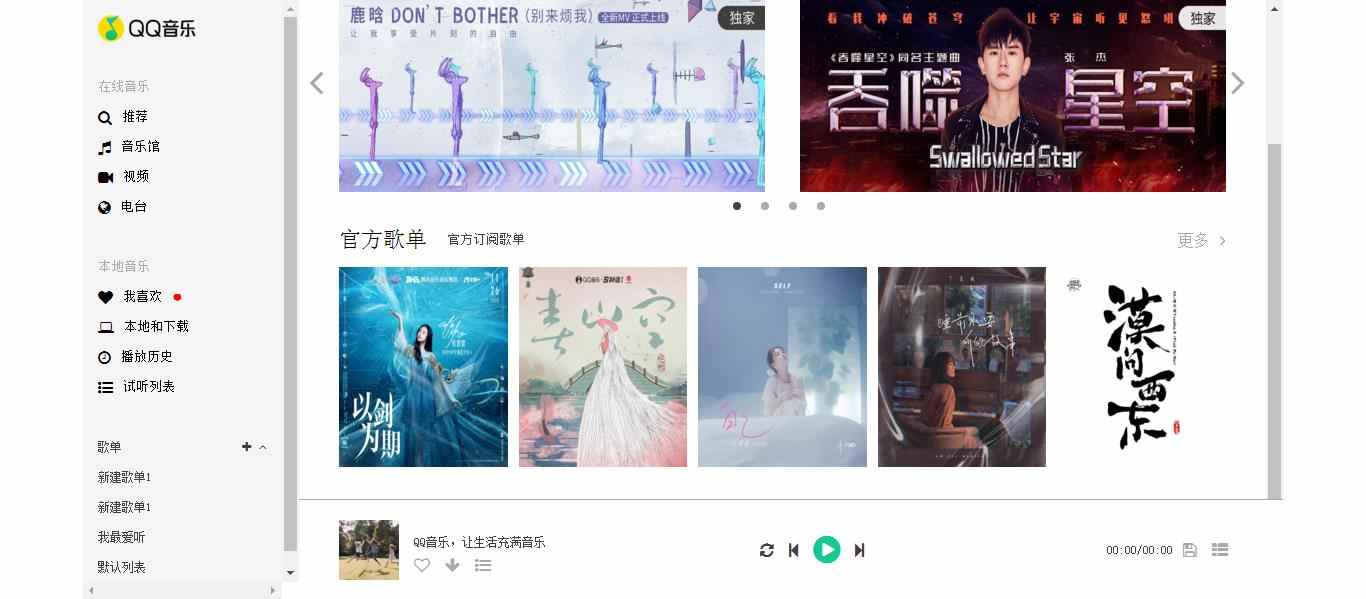
Task: Open the 官方订阅歌单 tab
Action: [486, 240]
